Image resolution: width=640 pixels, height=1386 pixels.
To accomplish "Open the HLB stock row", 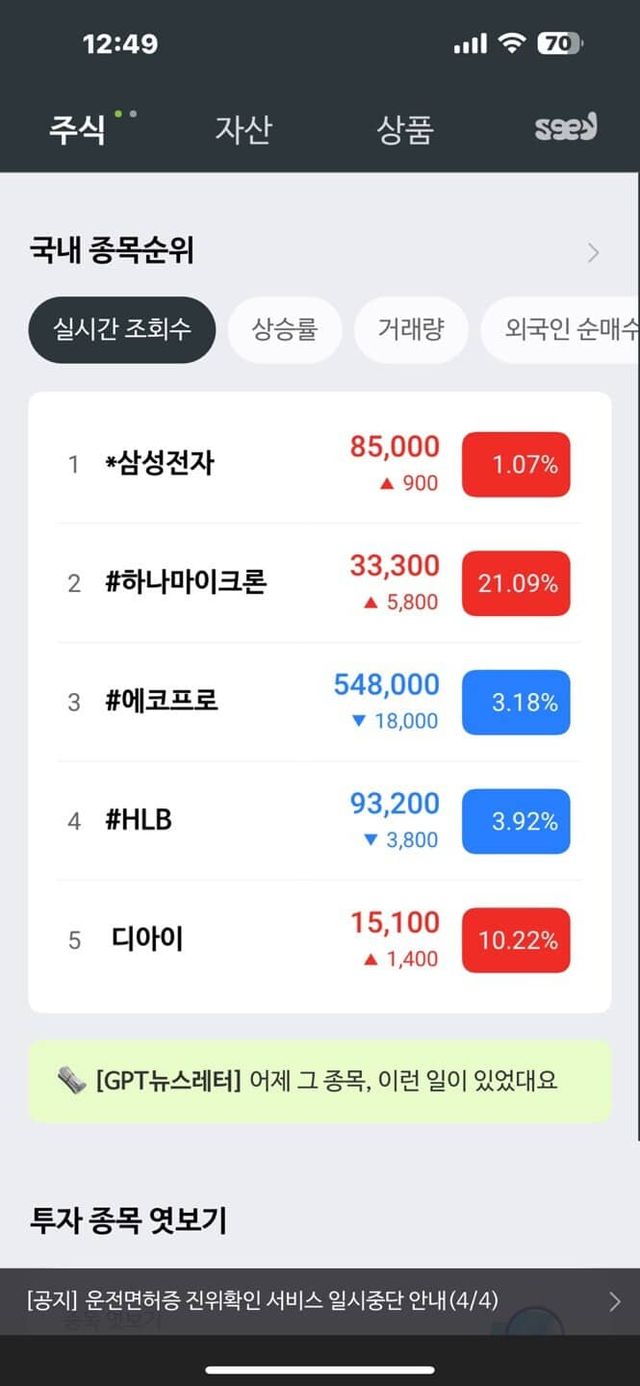I will point(320,821).
